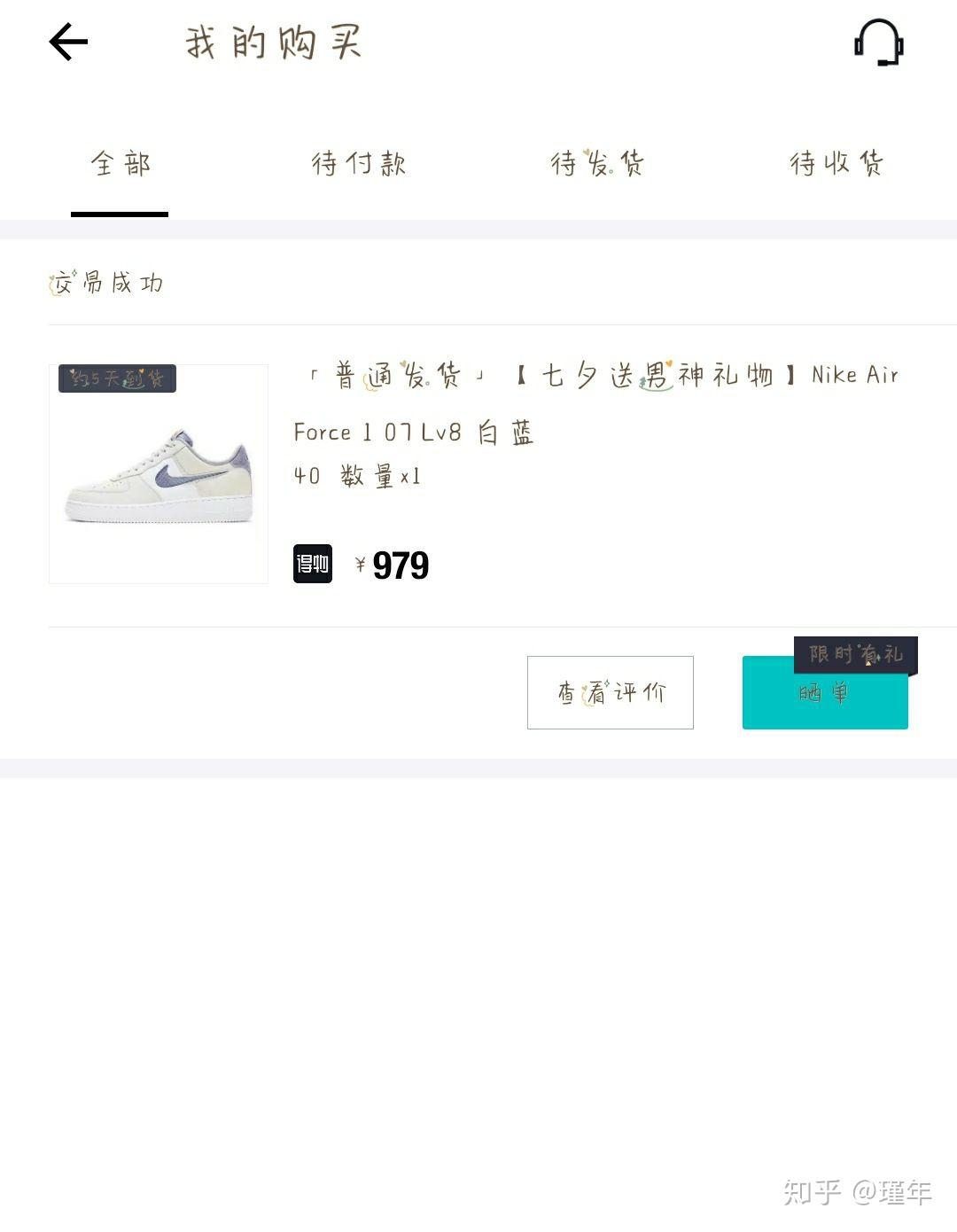This screenshot has height=1232, width=957.
Task: Switch to the 待收货 tab
Action: [x=836, y=164]
